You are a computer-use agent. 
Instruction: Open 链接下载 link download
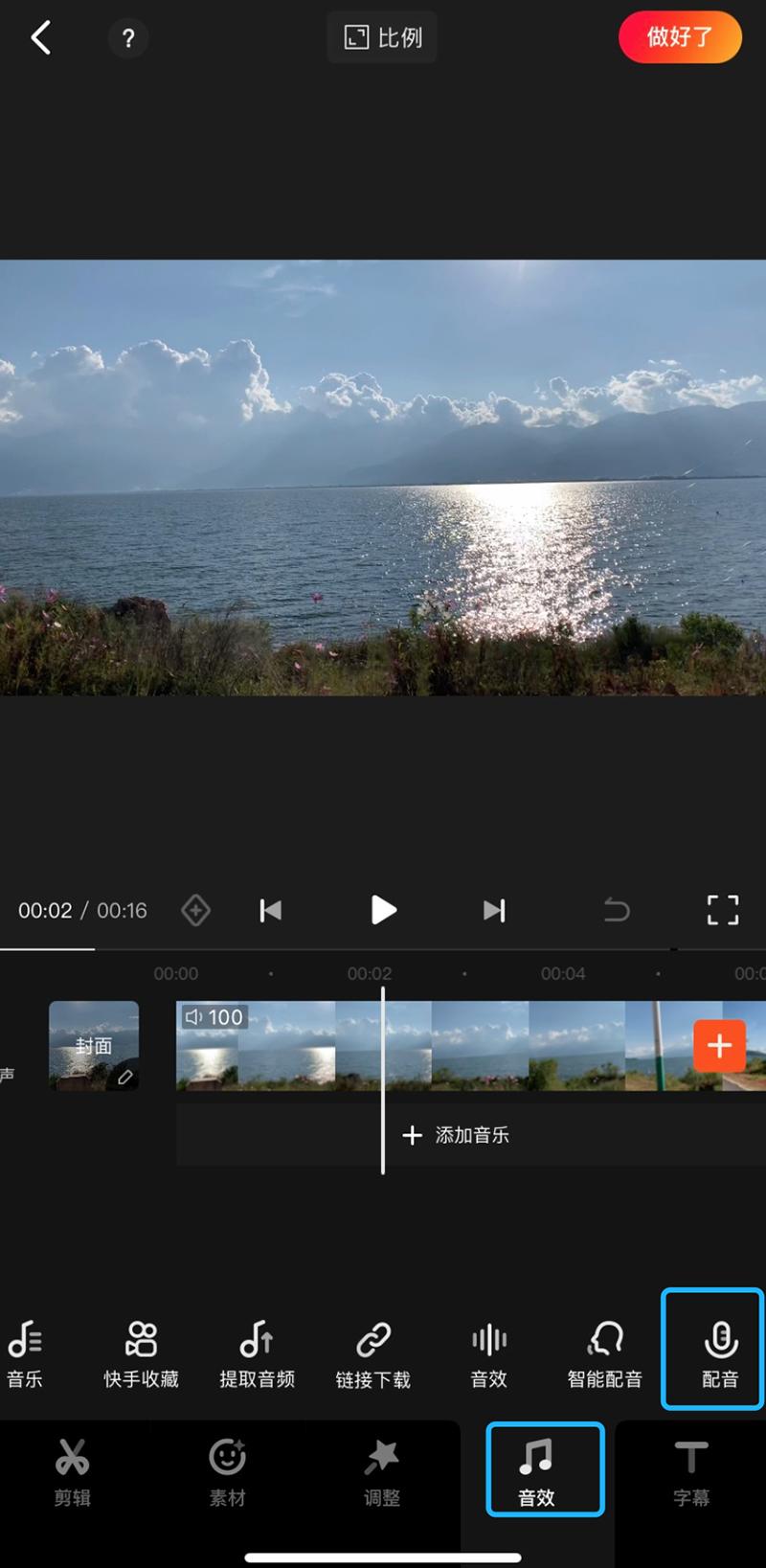click(x=373, y=1352)
